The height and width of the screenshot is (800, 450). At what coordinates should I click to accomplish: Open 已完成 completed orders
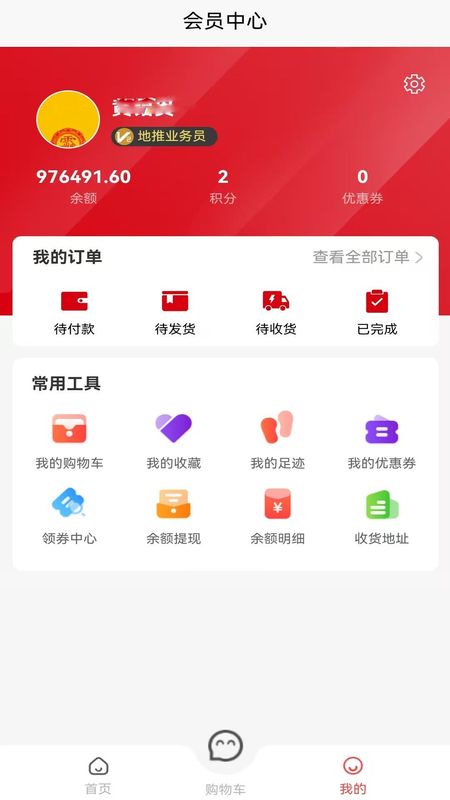click(x=377, y=313)
